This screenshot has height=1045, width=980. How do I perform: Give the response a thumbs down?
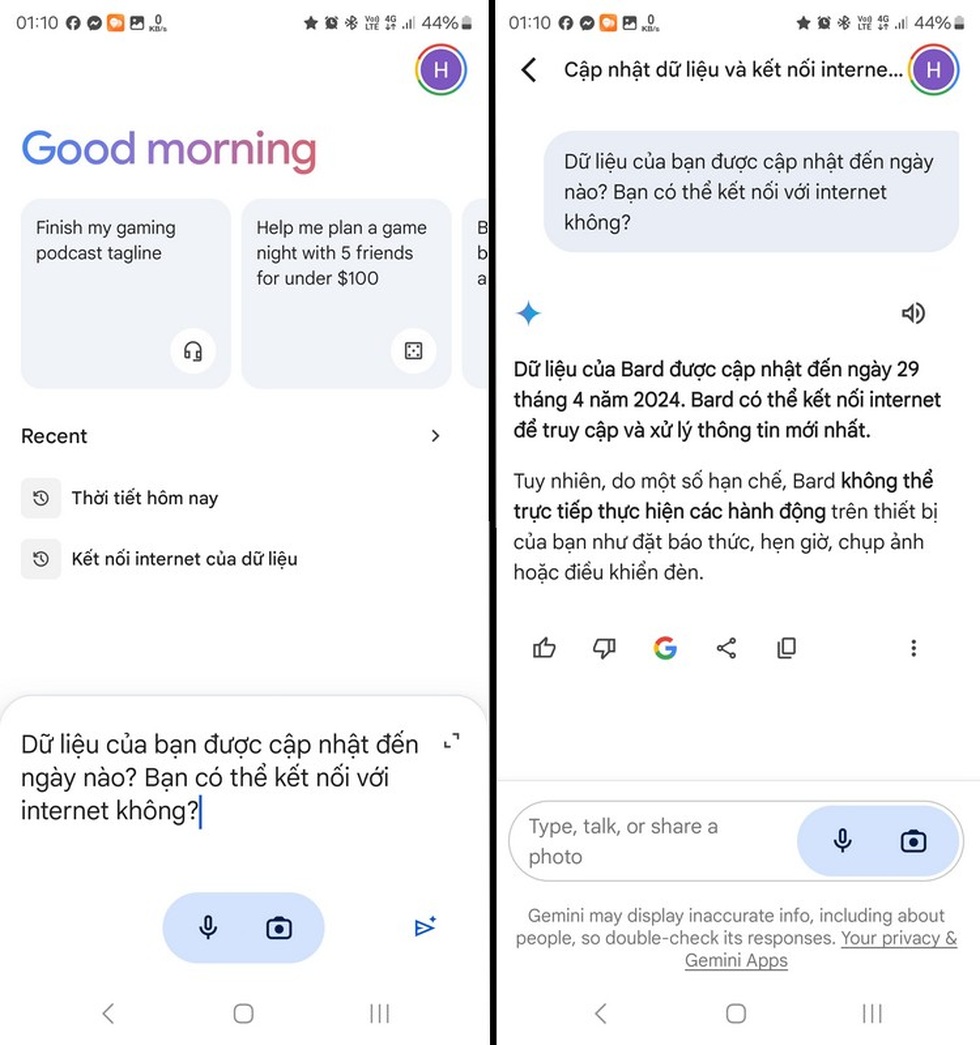pos(604,648)
